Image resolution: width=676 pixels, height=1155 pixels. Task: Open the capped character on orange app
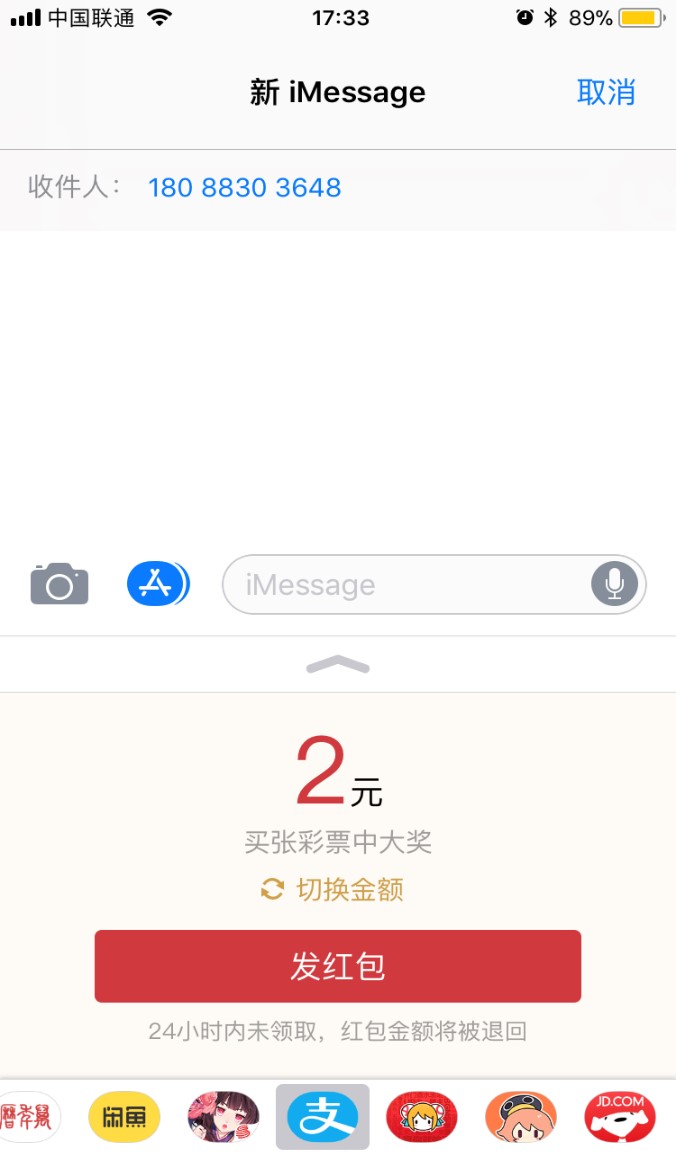[520, 1117]
